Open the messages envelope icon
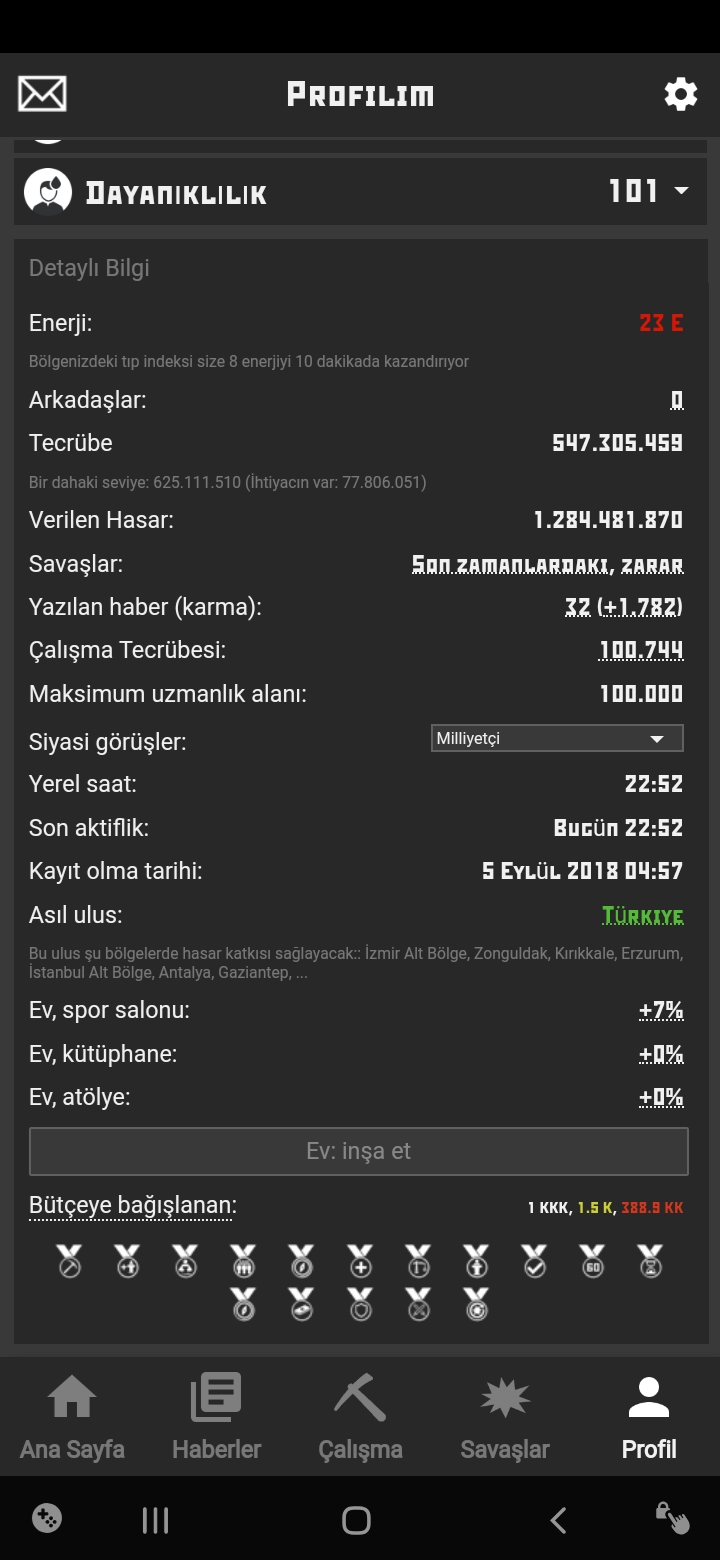Viewport: 720px width, 1560px height. (x=42, y=95)
